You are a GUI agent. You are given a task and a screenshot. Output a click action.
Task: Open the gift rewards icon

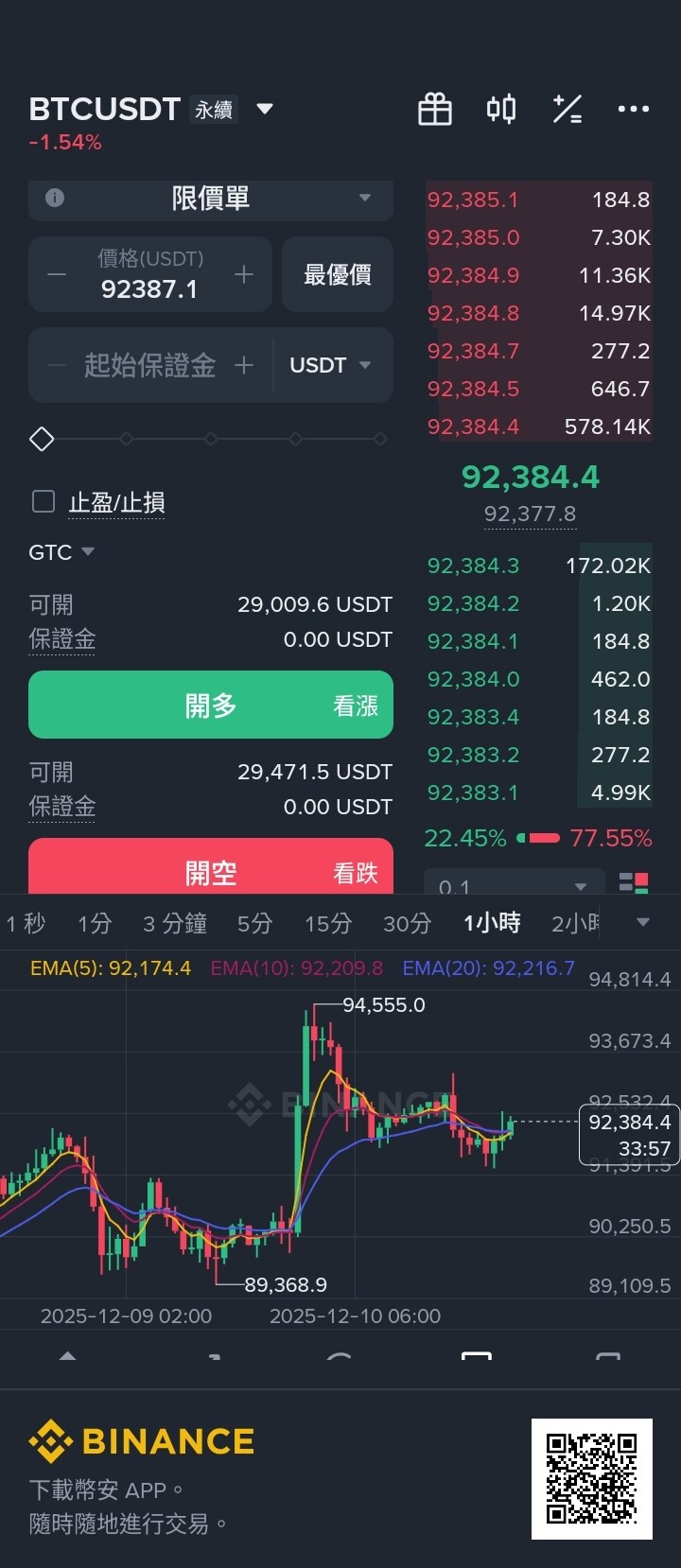(x=435, y=110)
